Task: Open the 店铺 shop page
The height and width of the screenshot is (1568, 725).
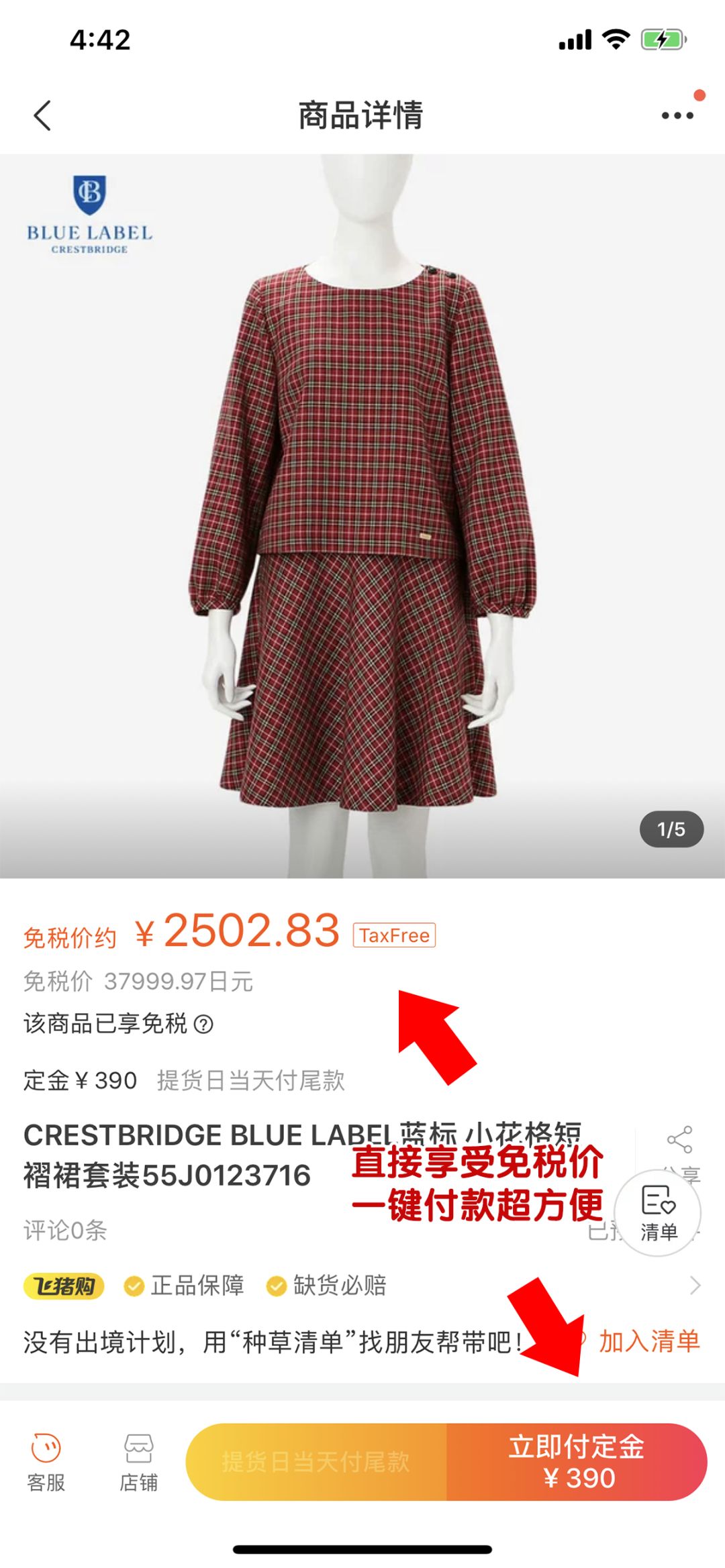Action: click(138, 1460)
